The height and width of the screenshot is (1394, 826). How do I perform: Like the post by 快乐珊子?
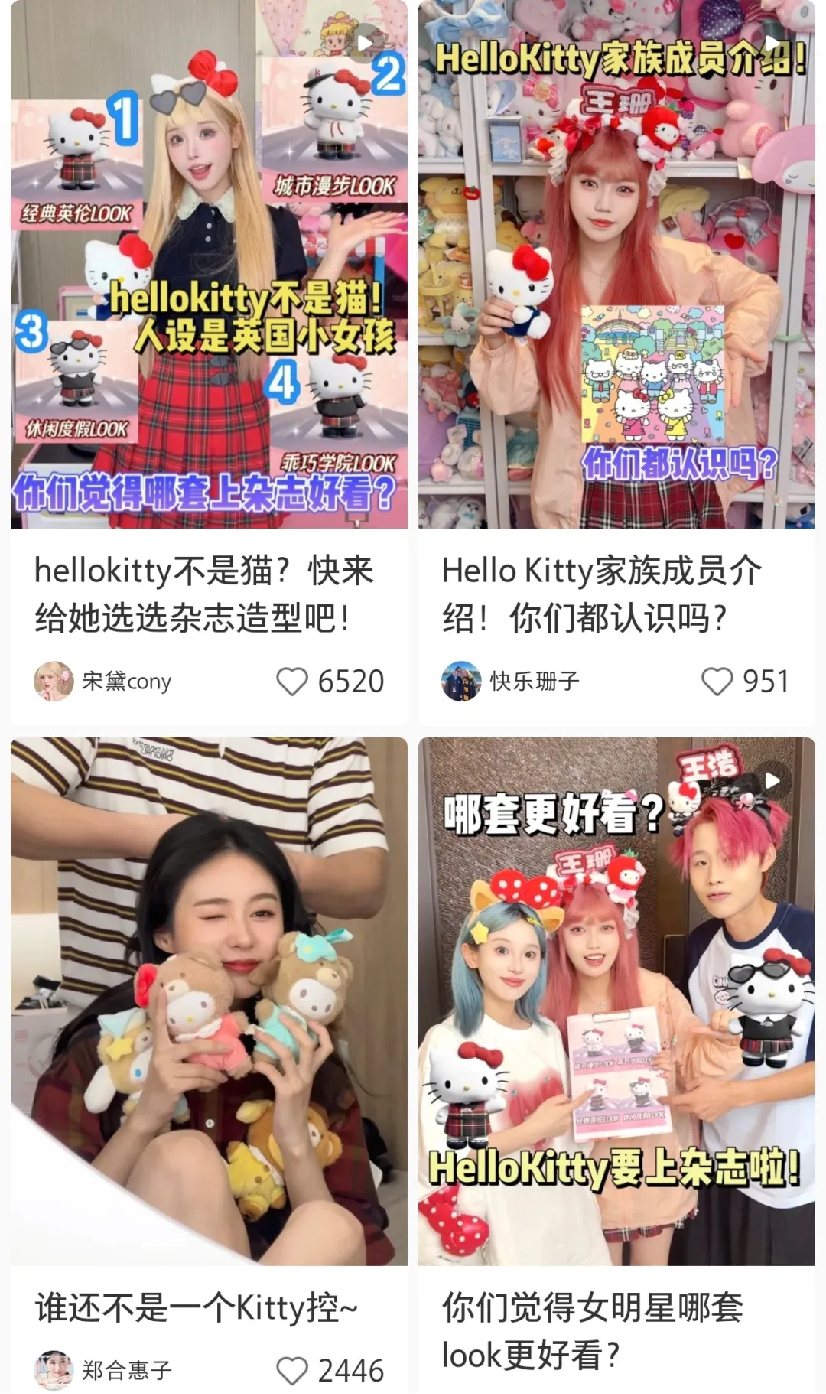coord(716,682)
